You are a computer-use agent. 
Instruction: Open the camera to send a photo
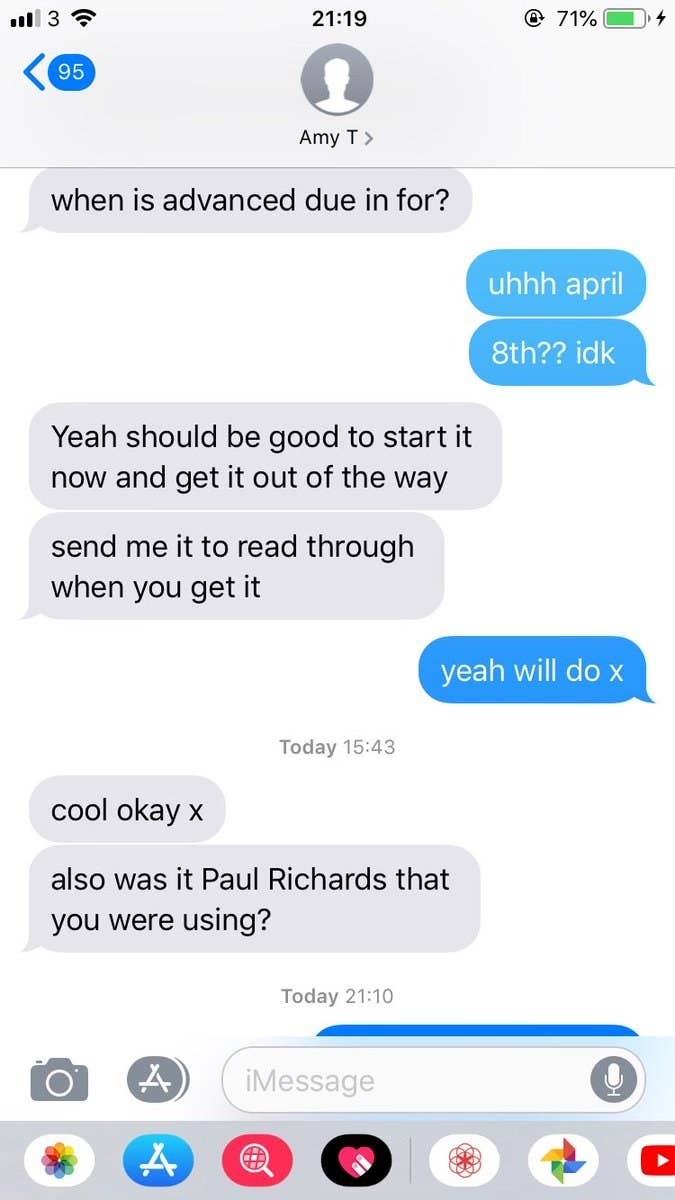(x=59, y=1079)
